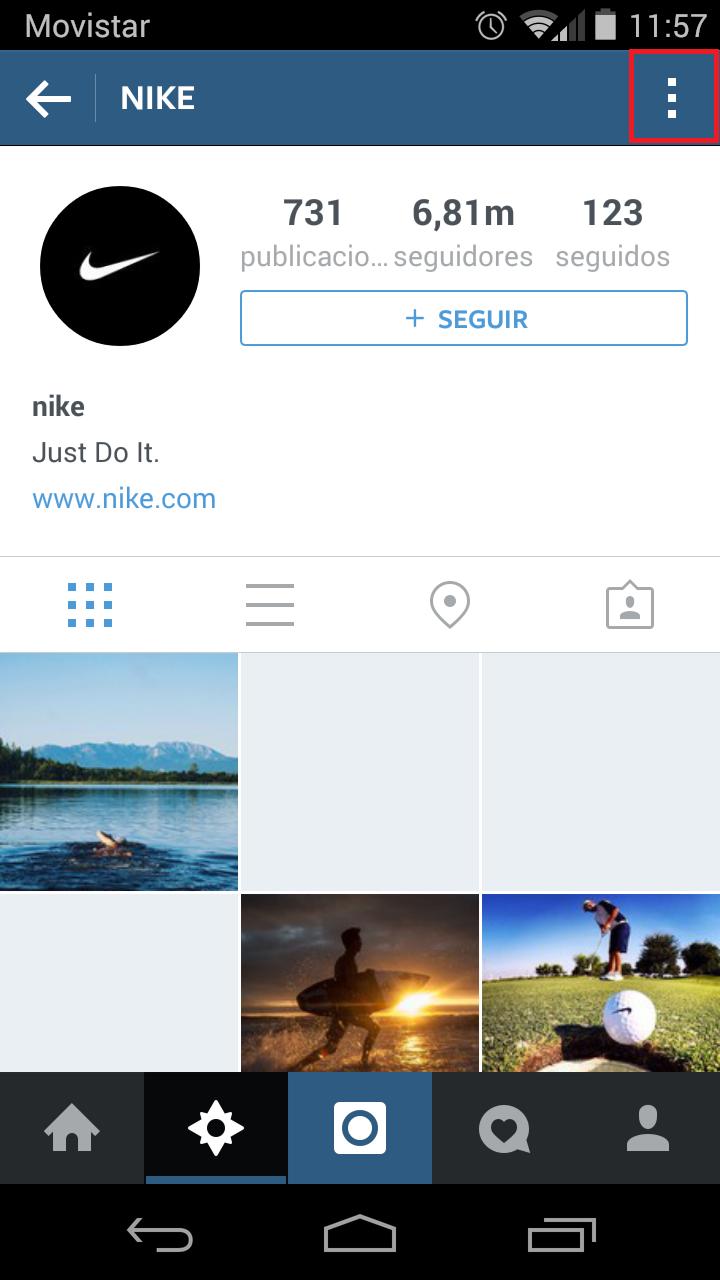
Task: Open the www.nike.com link
Action: pyautogui.click(x=124, y=498)
